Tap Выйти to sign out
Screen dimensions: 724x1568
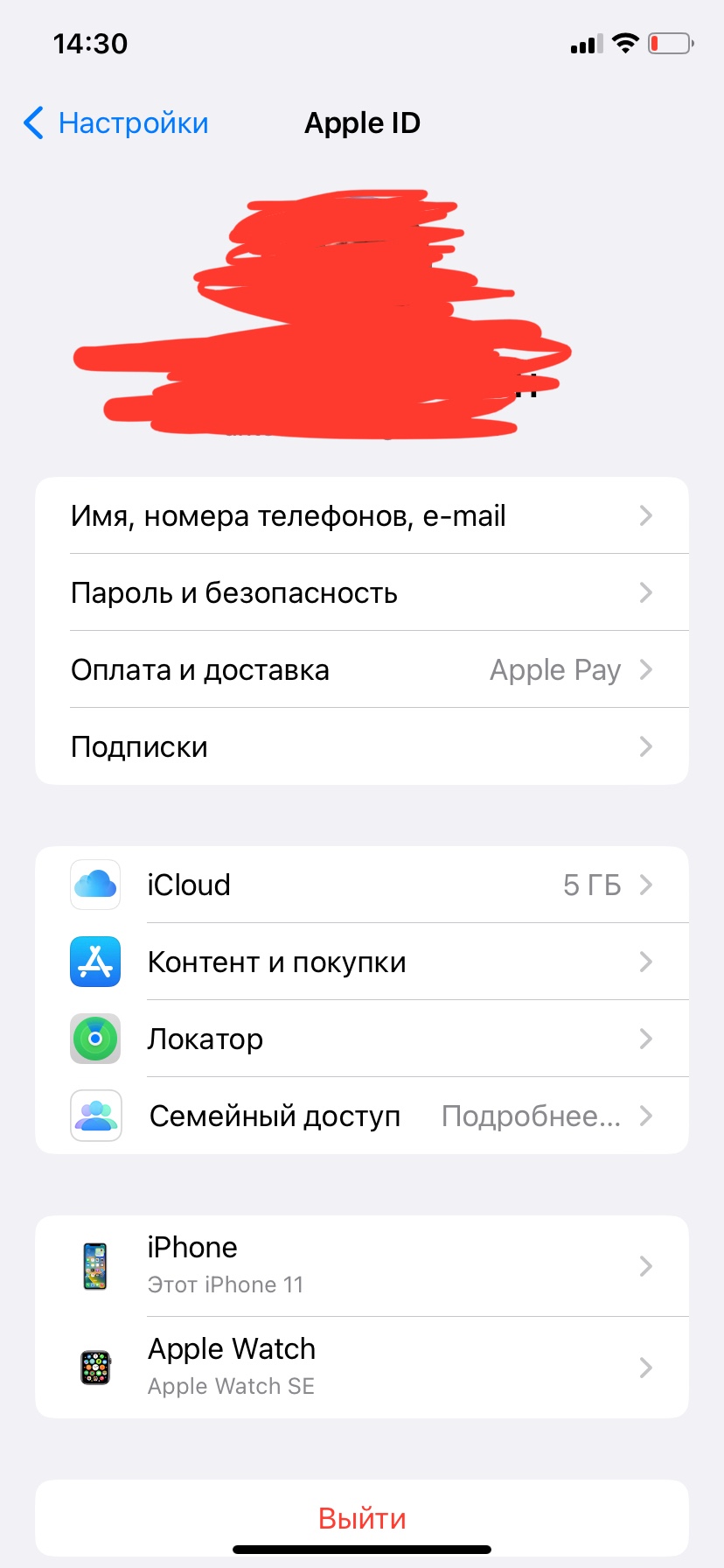point(362,1518)
